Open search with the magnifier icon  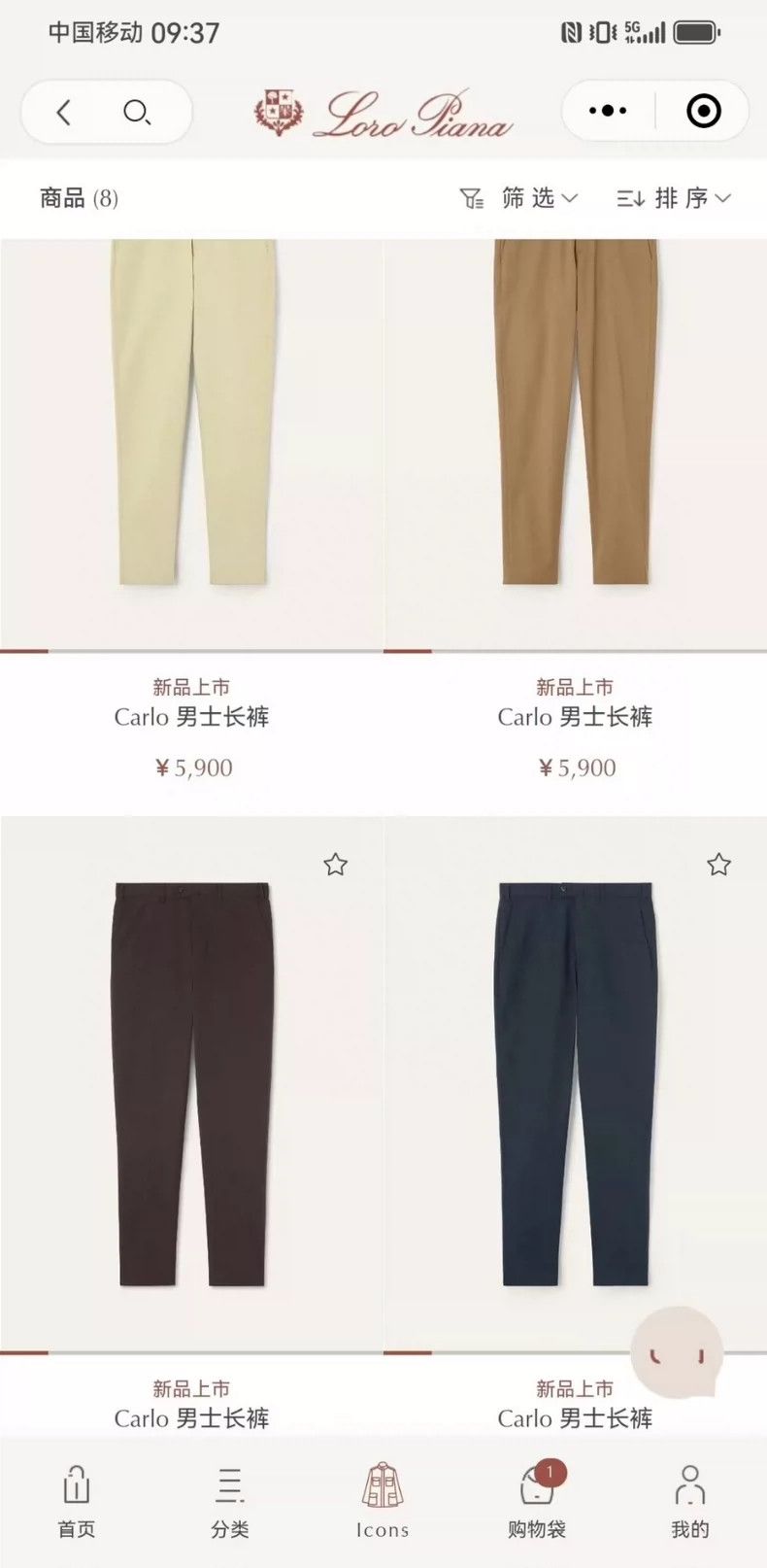coord(137,113)
